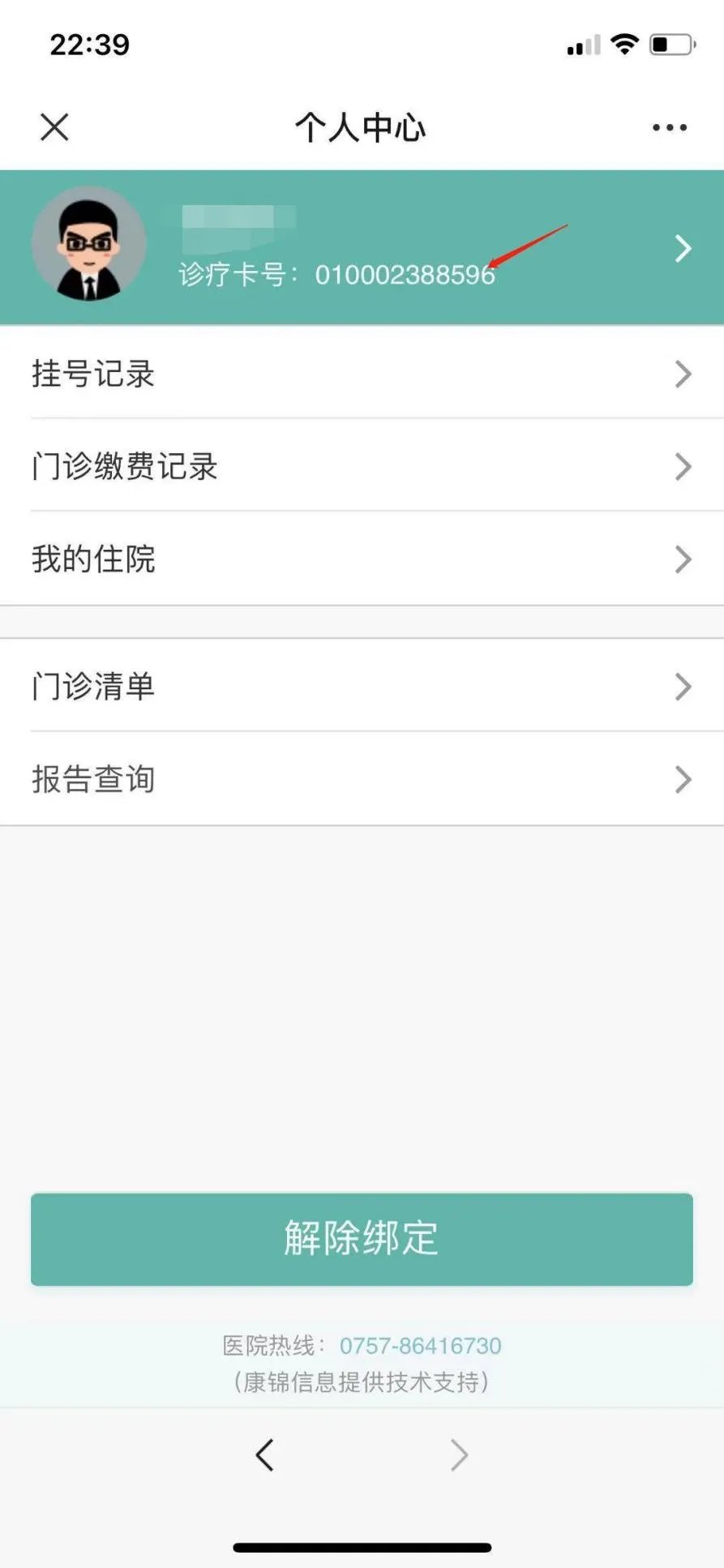Go back to the previous web page
Screen dimensions: 724x1568
pos(264,1455)
